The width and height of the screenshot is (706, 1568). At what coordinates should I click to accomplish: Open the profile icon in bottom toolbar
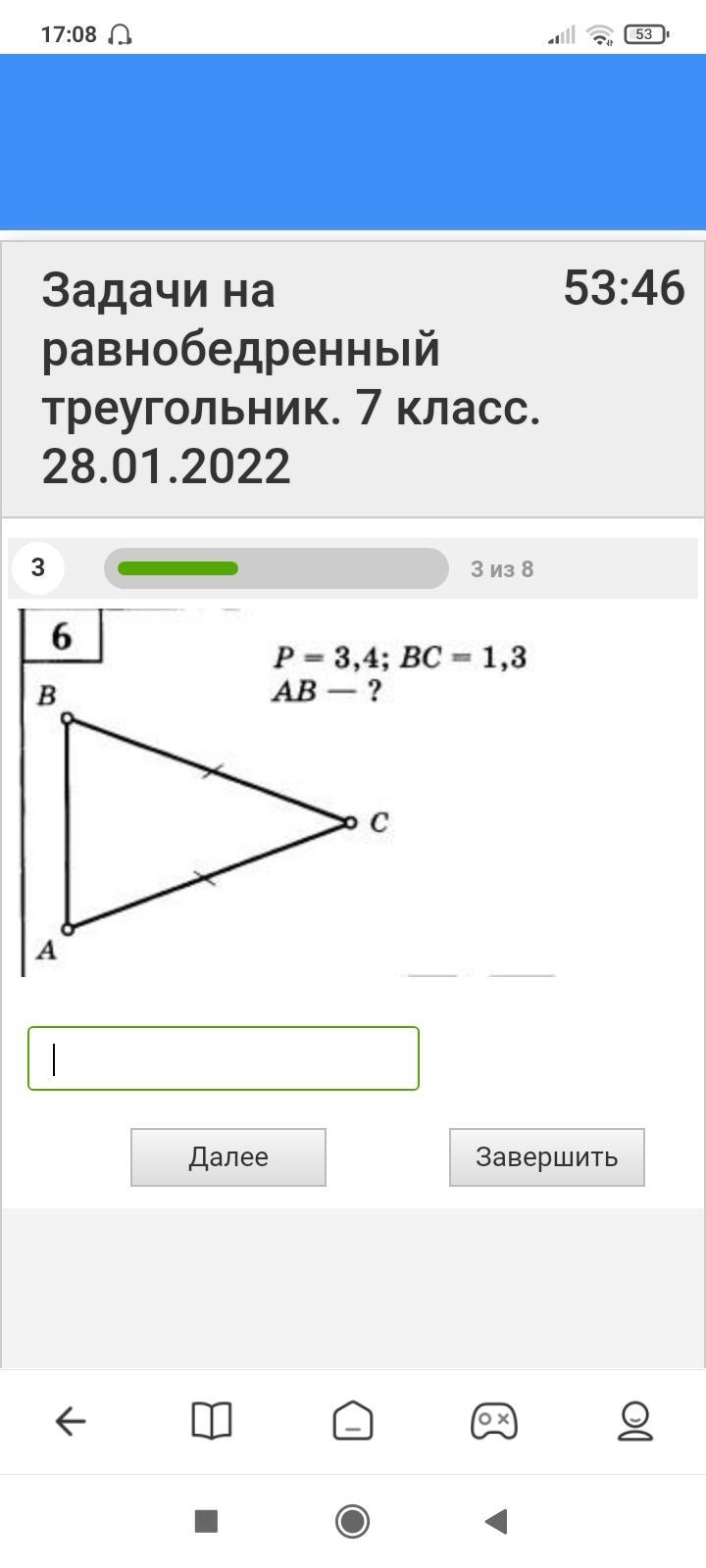(635, 1421)
